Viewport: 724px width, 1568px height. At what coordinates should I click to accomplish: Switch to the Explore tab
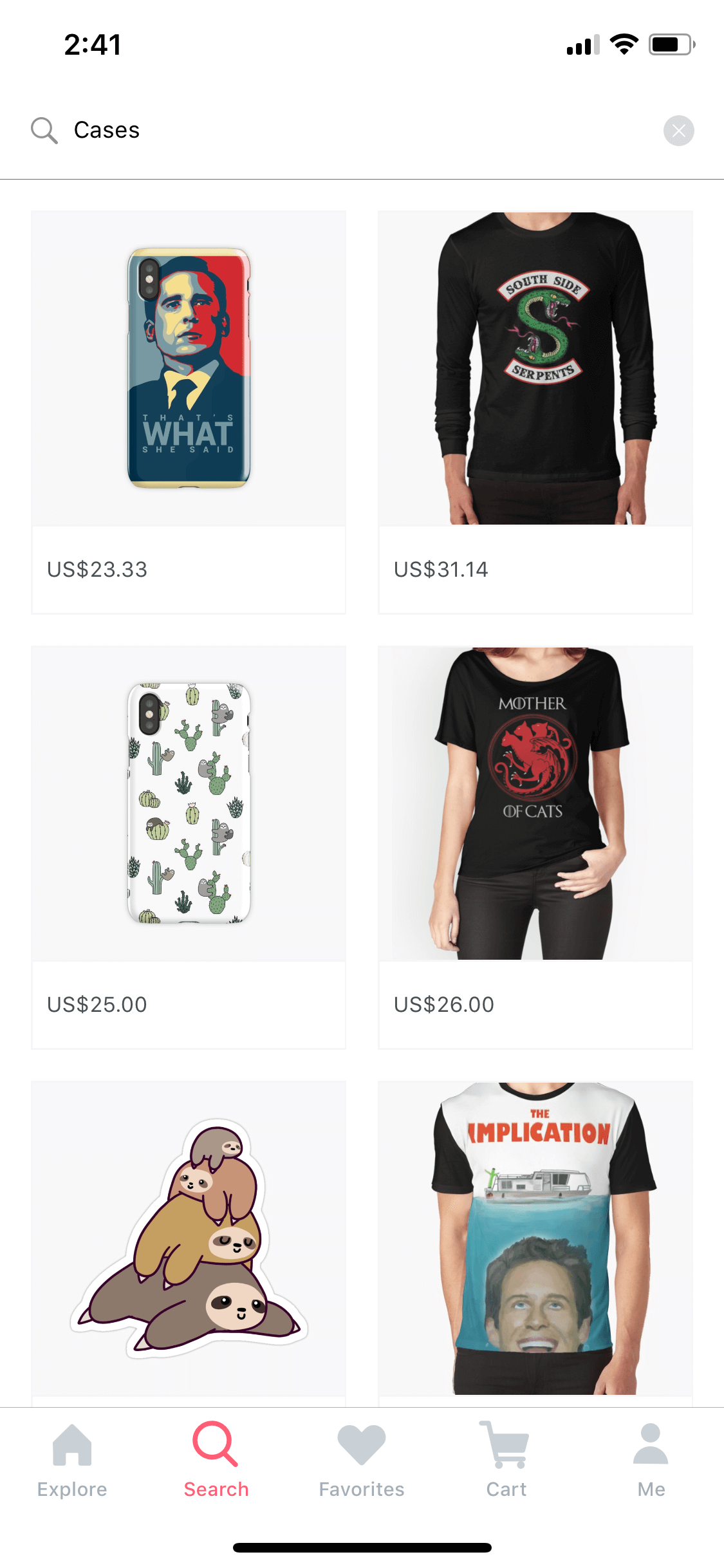72,1460
